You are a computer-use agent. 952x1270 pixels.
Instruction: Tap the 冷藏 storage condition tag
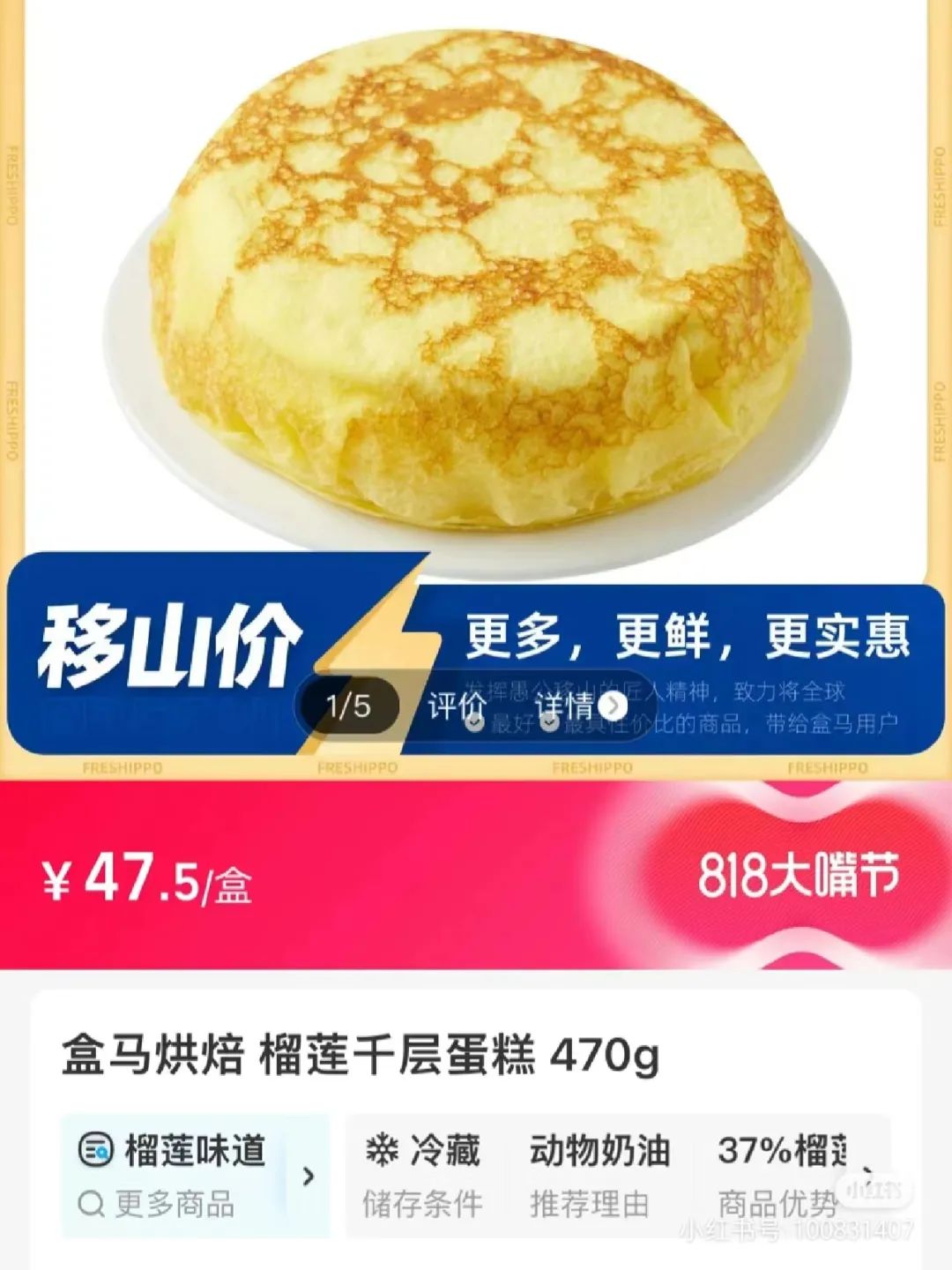point(423,1176)
